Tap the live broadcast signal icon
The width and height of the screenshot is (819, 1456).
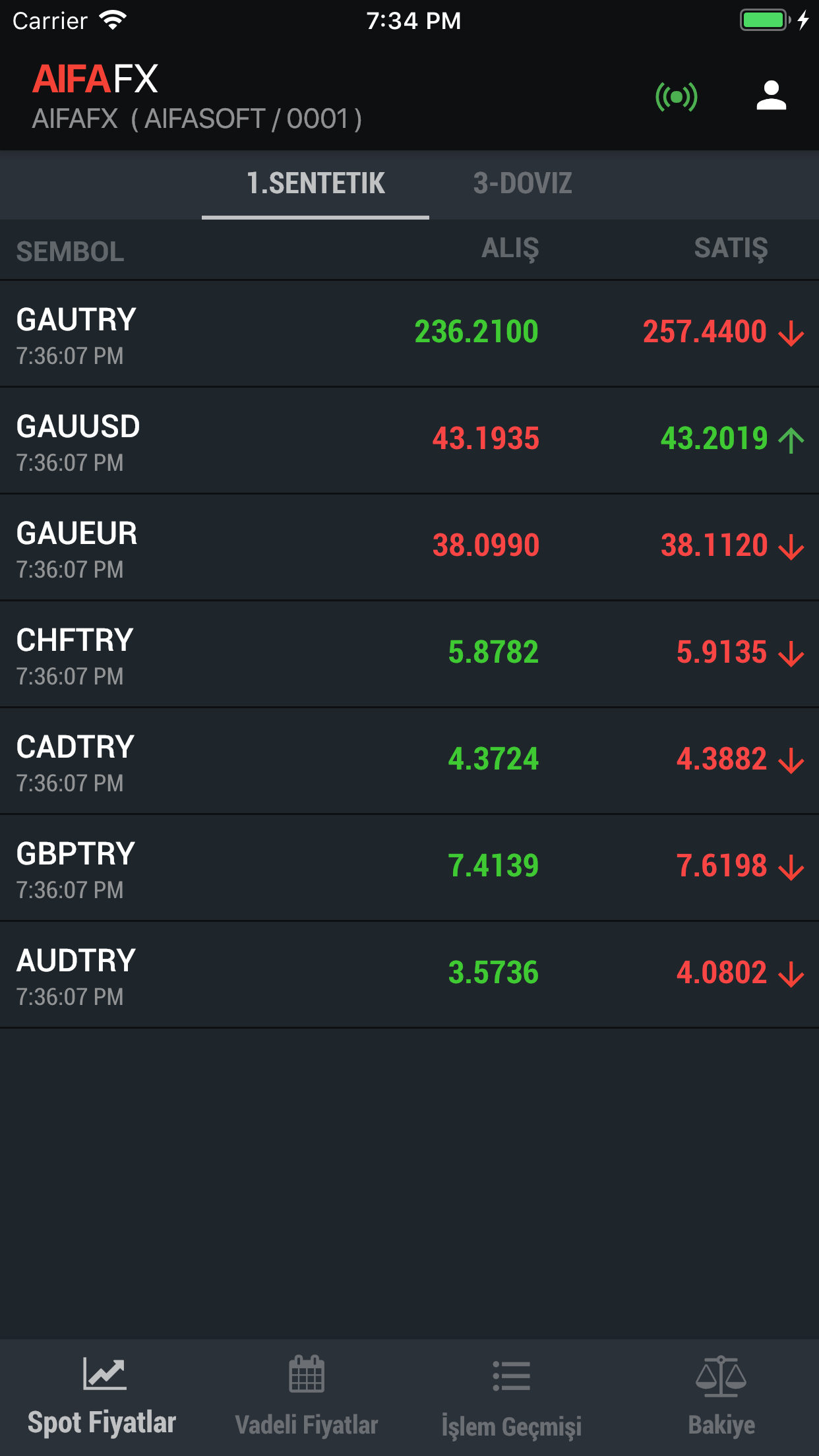pos(676,96)
